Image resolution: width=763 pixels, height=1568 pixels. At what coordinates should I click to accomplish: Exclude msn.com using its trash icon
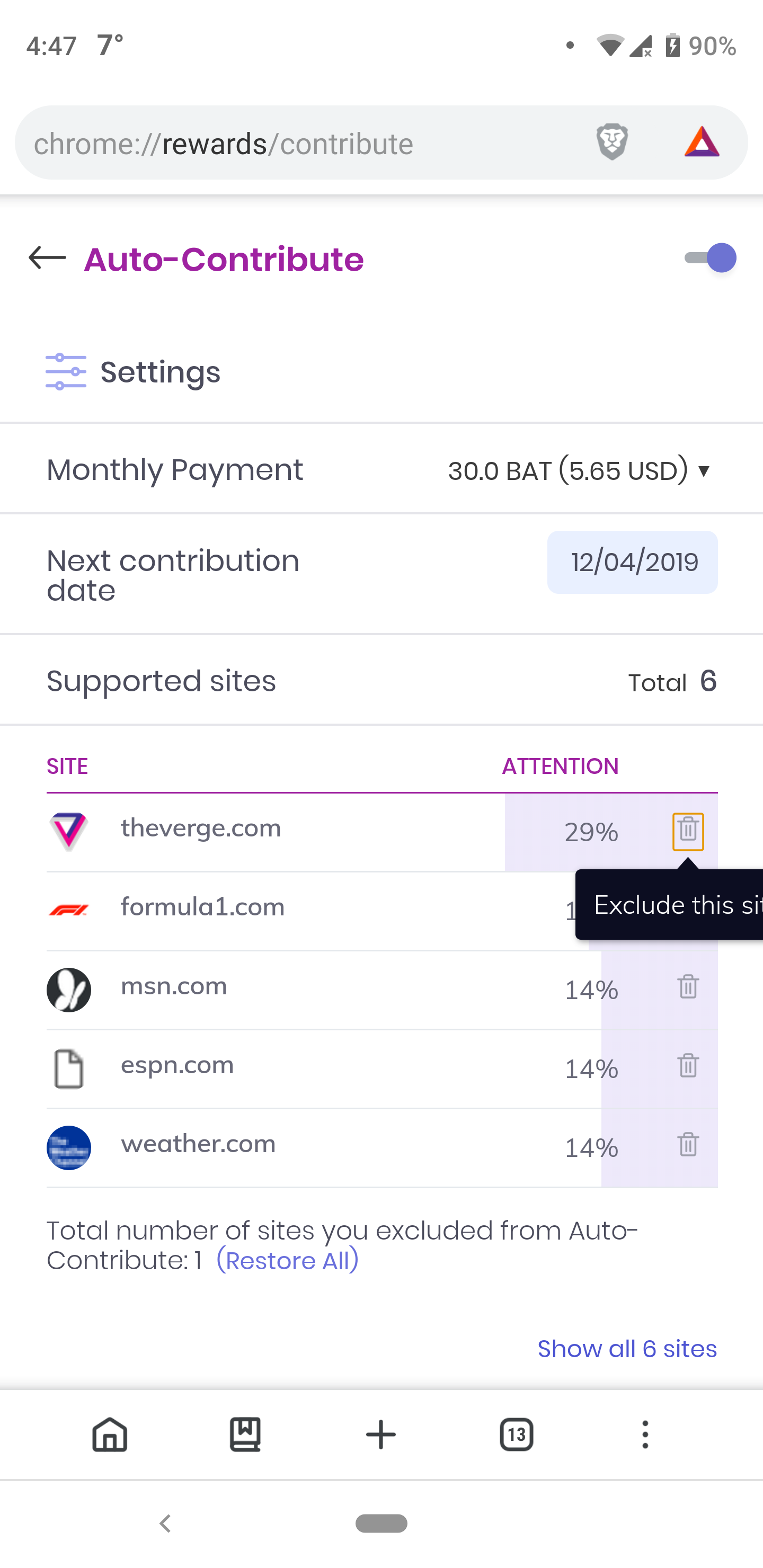pyautogui.click(x=687, y=987)
